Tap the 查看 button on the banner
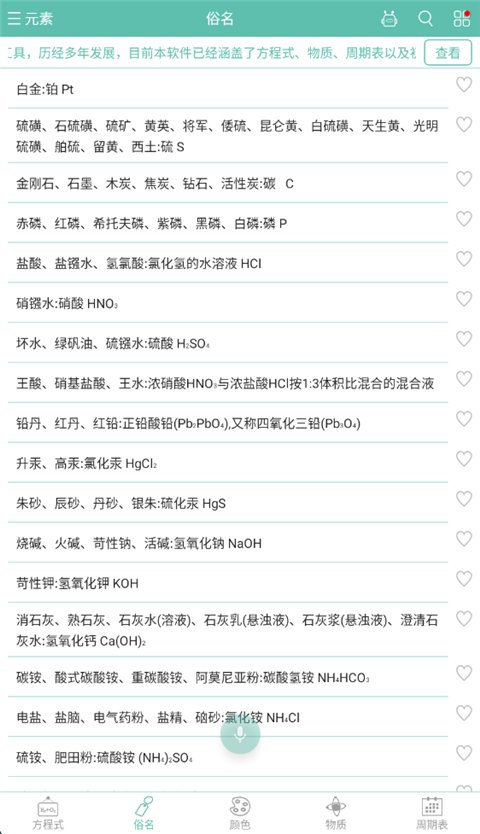 click(x=448, y=53)
